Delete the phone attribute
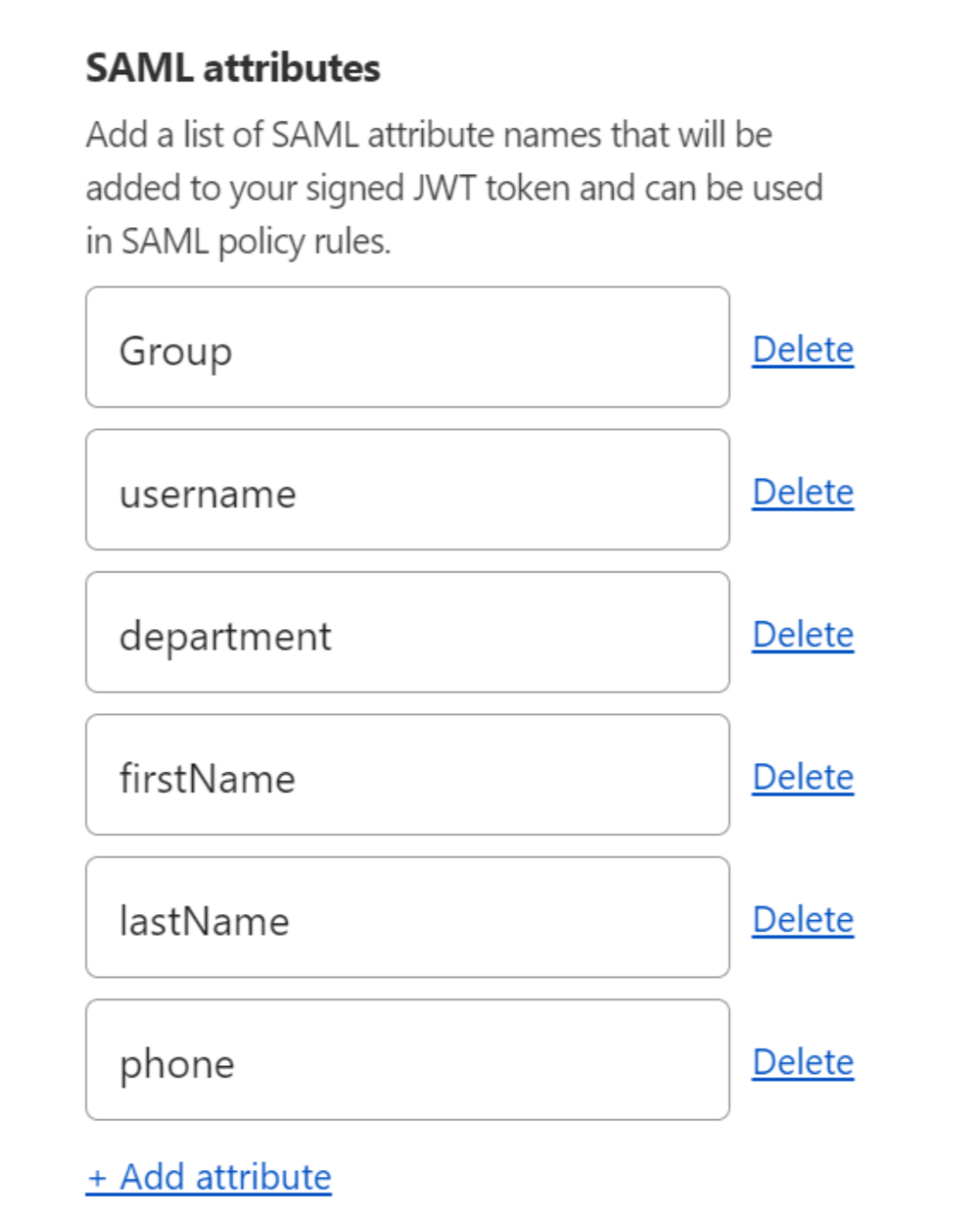 coord(802,1062)
